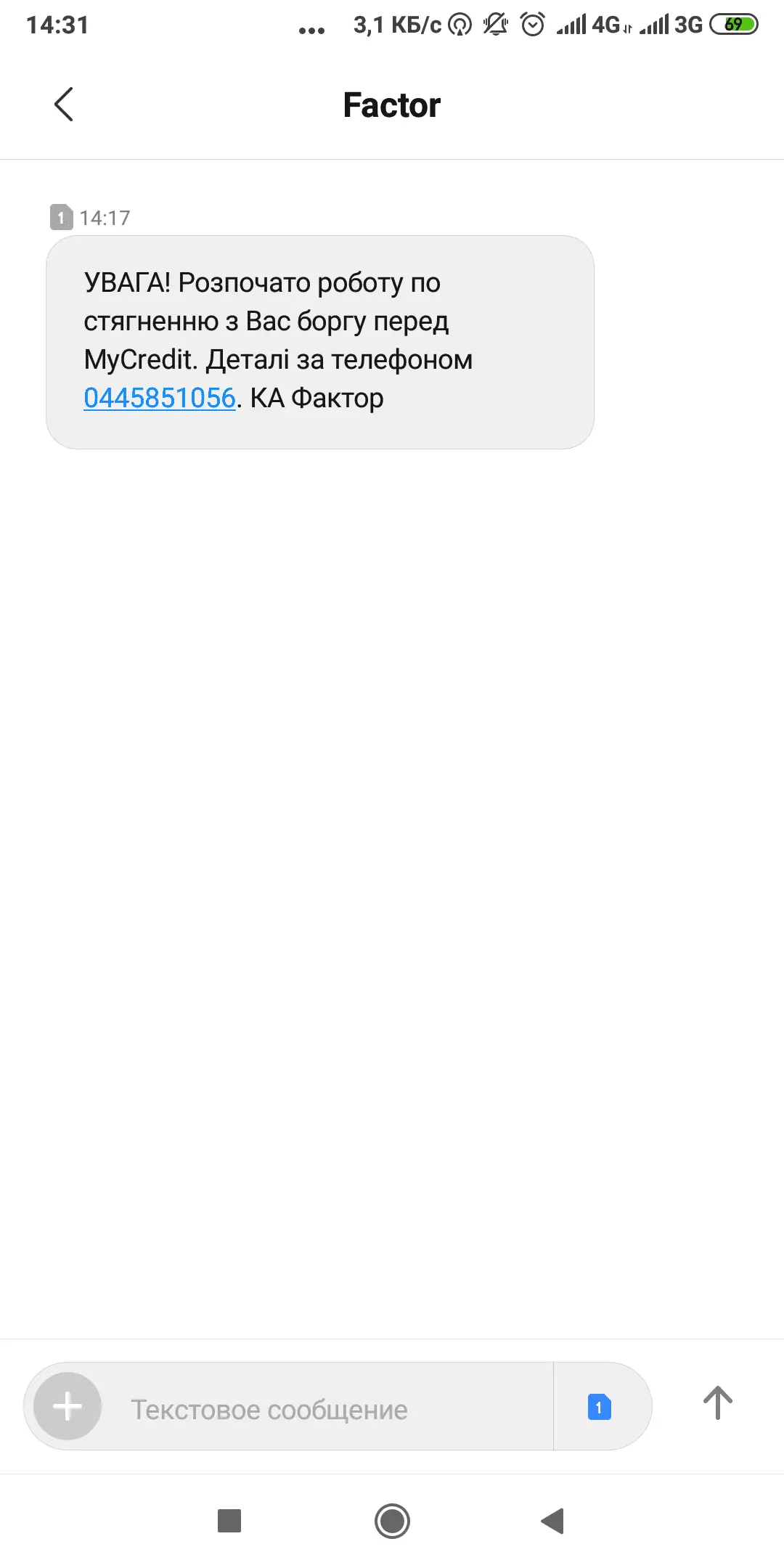Image resolution: width=784 pixels, height=1568 pixels.
Task: Focus the text message input field
Action: pyautogui.click(x=327, y=1409)
